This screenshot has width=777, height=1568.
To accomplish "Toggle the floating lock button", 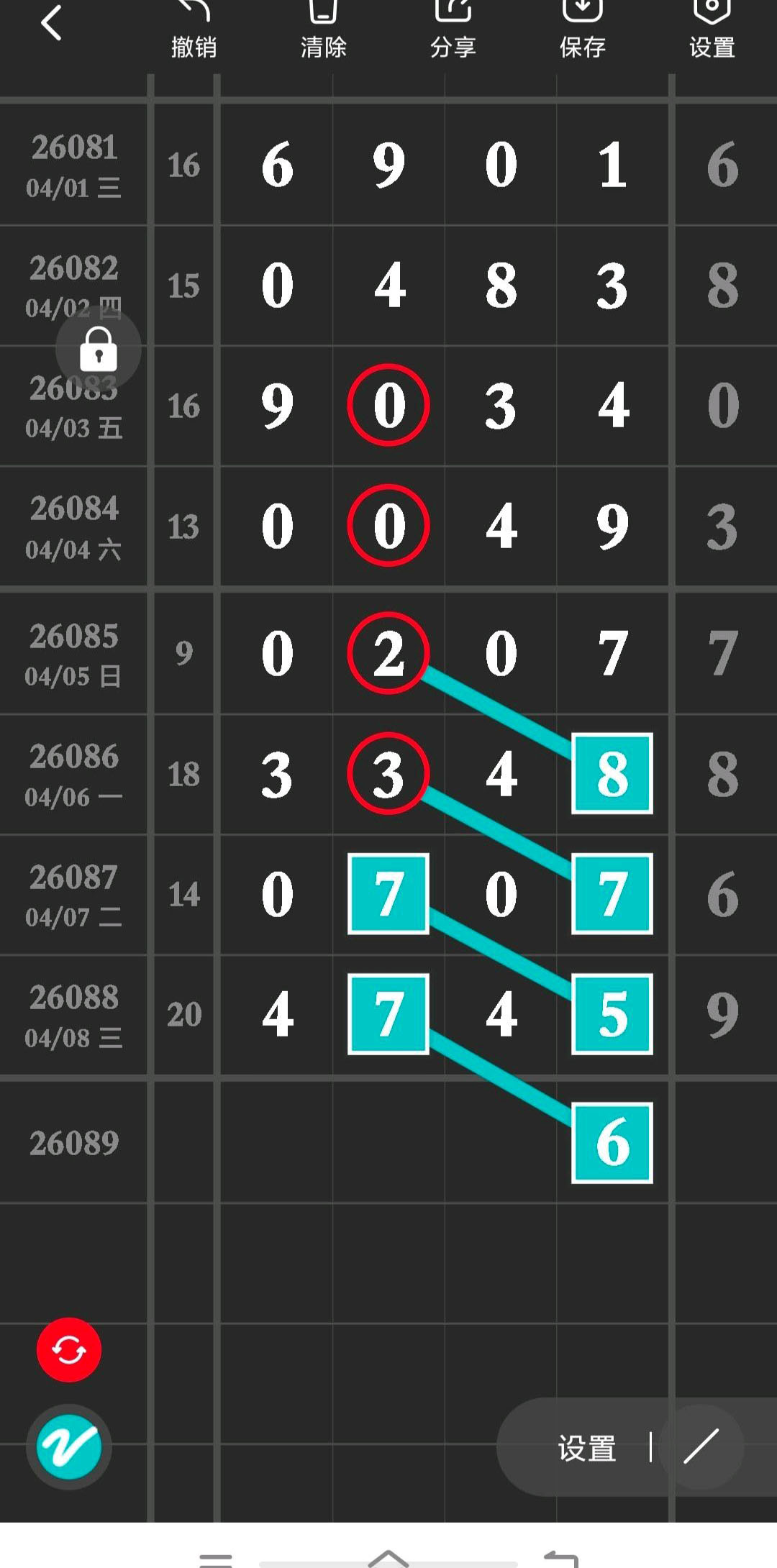I will pyautogui.click(x=99, y=350).
